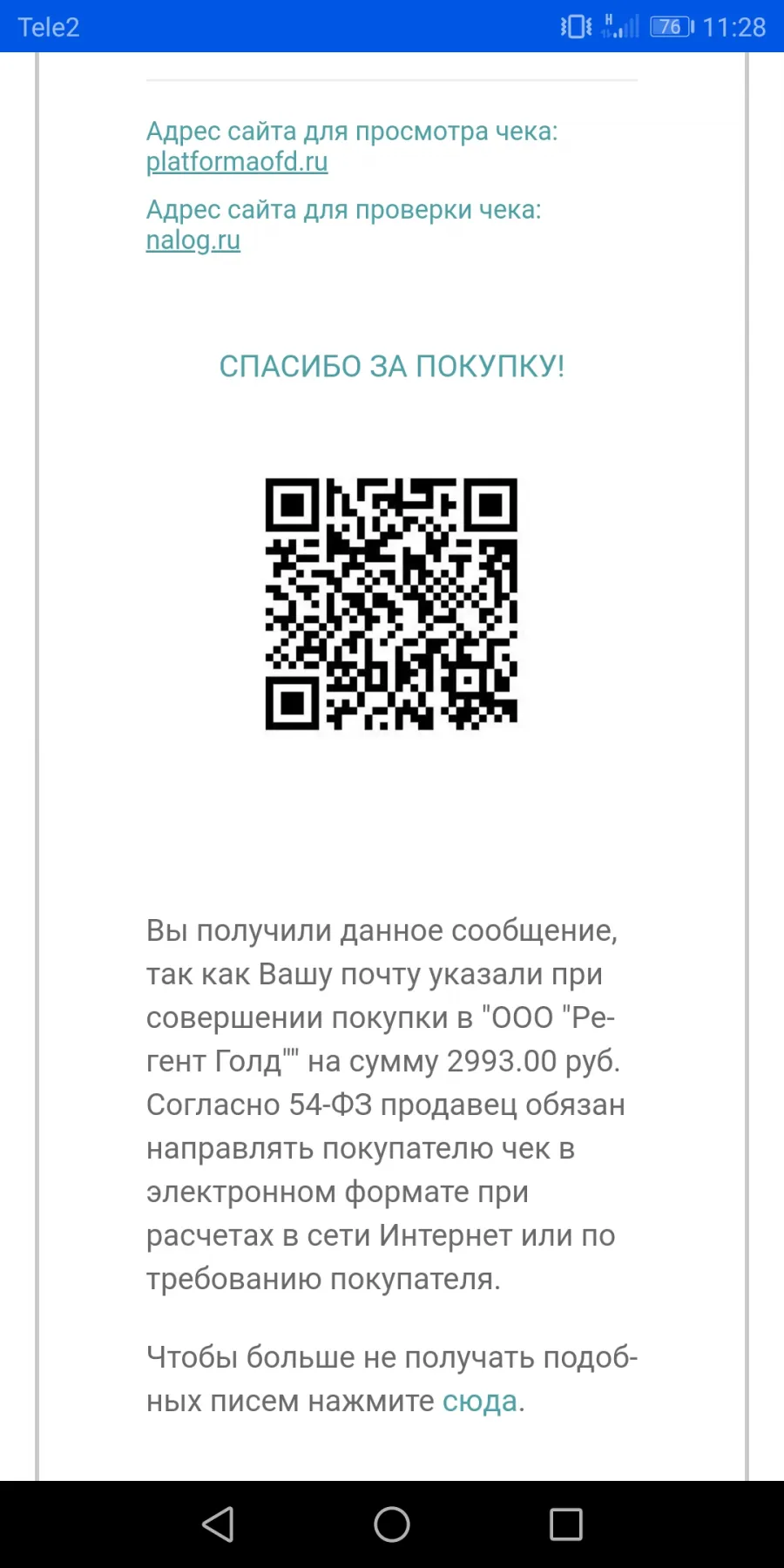This screenshot has width=784, height=1568.
Task: Open the platformaofd.ru receipt link
Action: click(x=237, y=162)
